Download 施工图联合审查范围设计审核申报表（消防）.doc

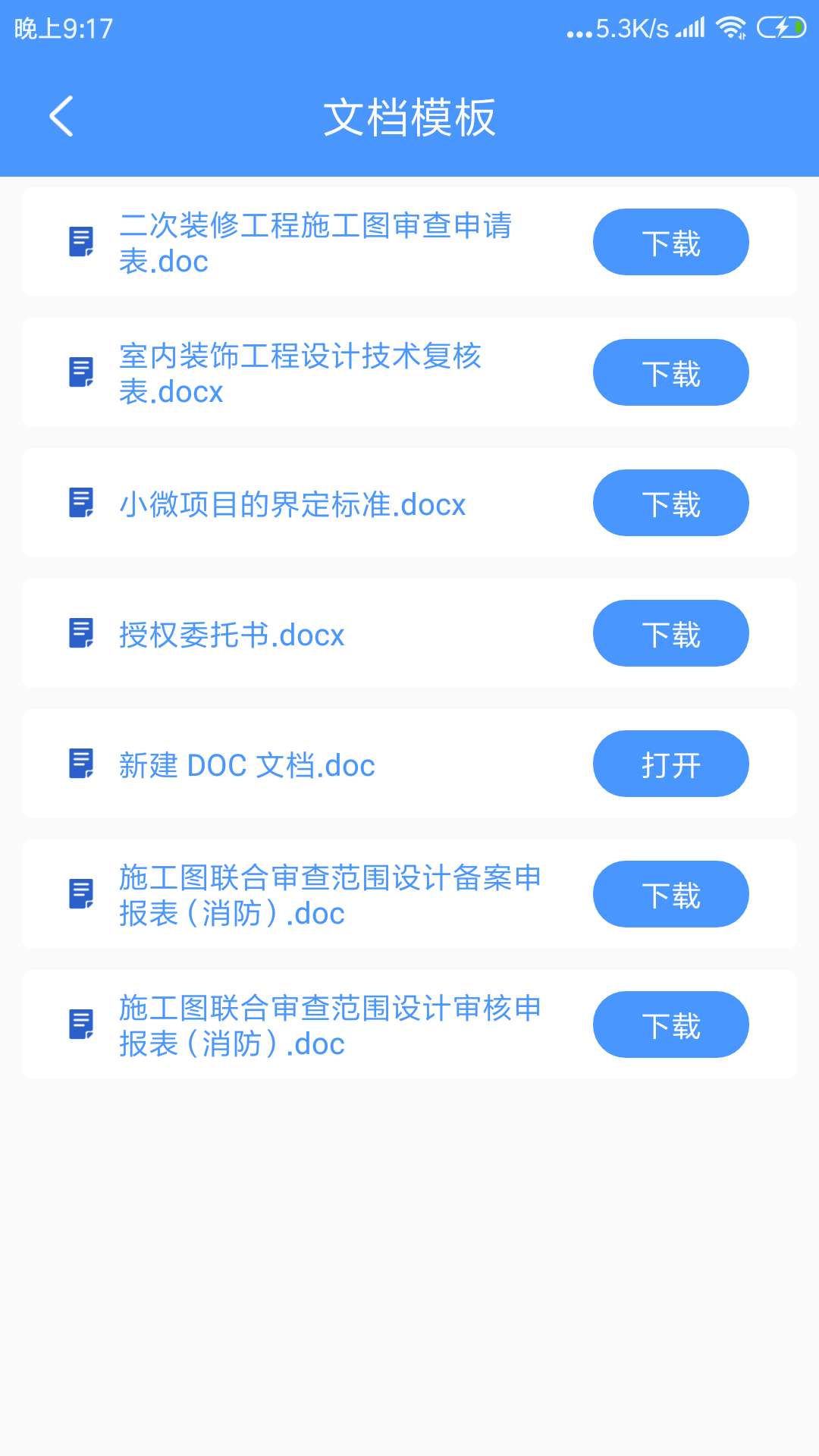pos(670,1025)
